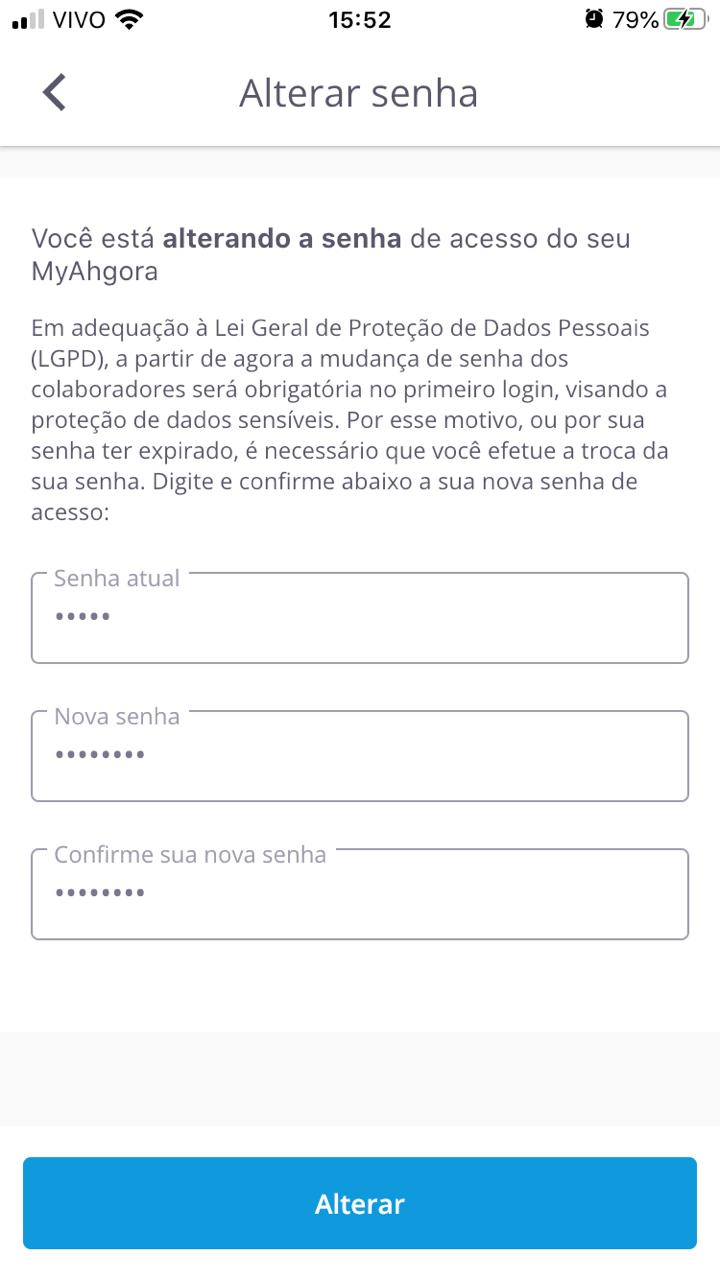720x1280 pixels.
Task: Tap the Alterar senha screen title
Action: coord(358,92)
